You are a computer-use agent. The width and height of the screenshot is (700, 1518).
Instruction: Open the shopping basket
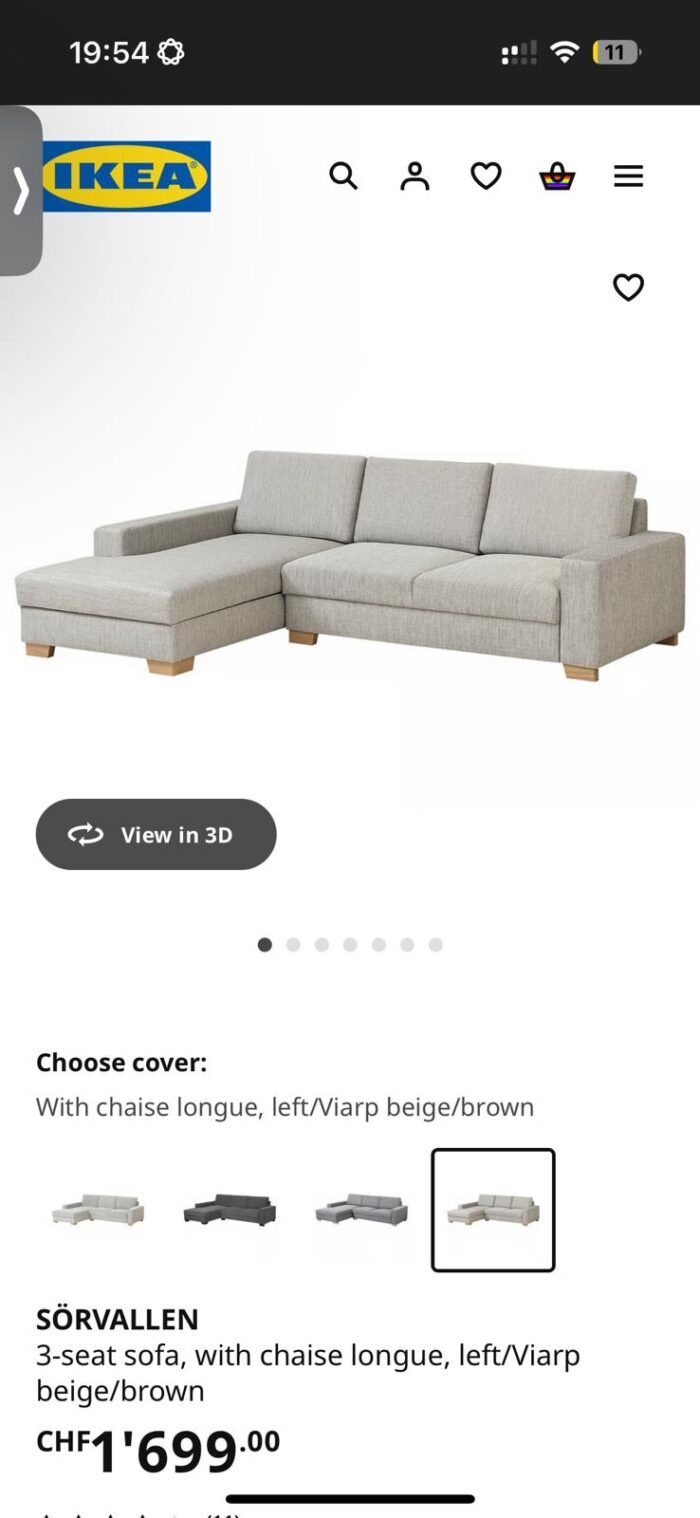coord(557,177)
